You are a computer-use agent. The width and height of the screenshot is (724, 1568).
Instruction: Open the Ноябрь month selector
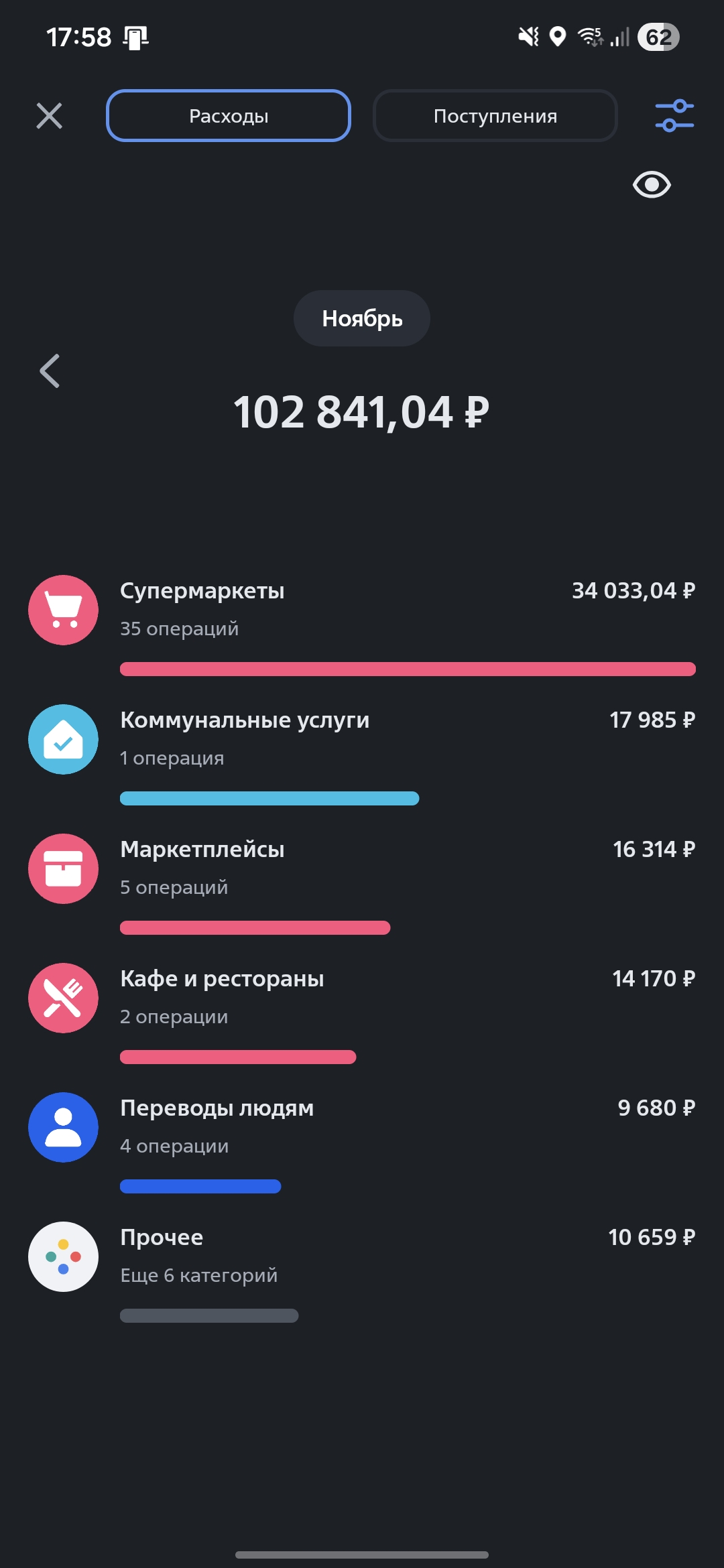click(x=361, y=318)
